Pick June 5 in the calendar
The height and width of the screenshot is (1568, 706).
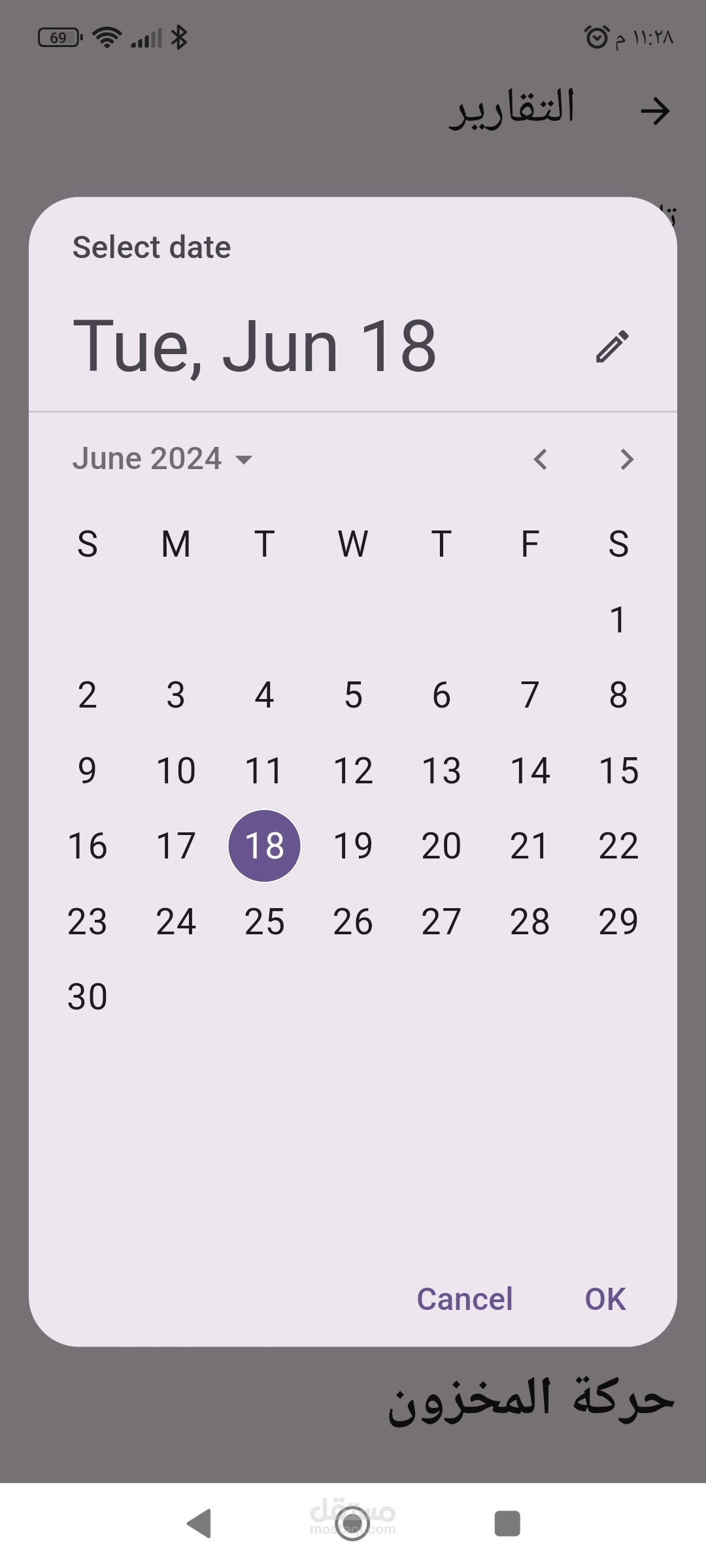click(353, 695)
